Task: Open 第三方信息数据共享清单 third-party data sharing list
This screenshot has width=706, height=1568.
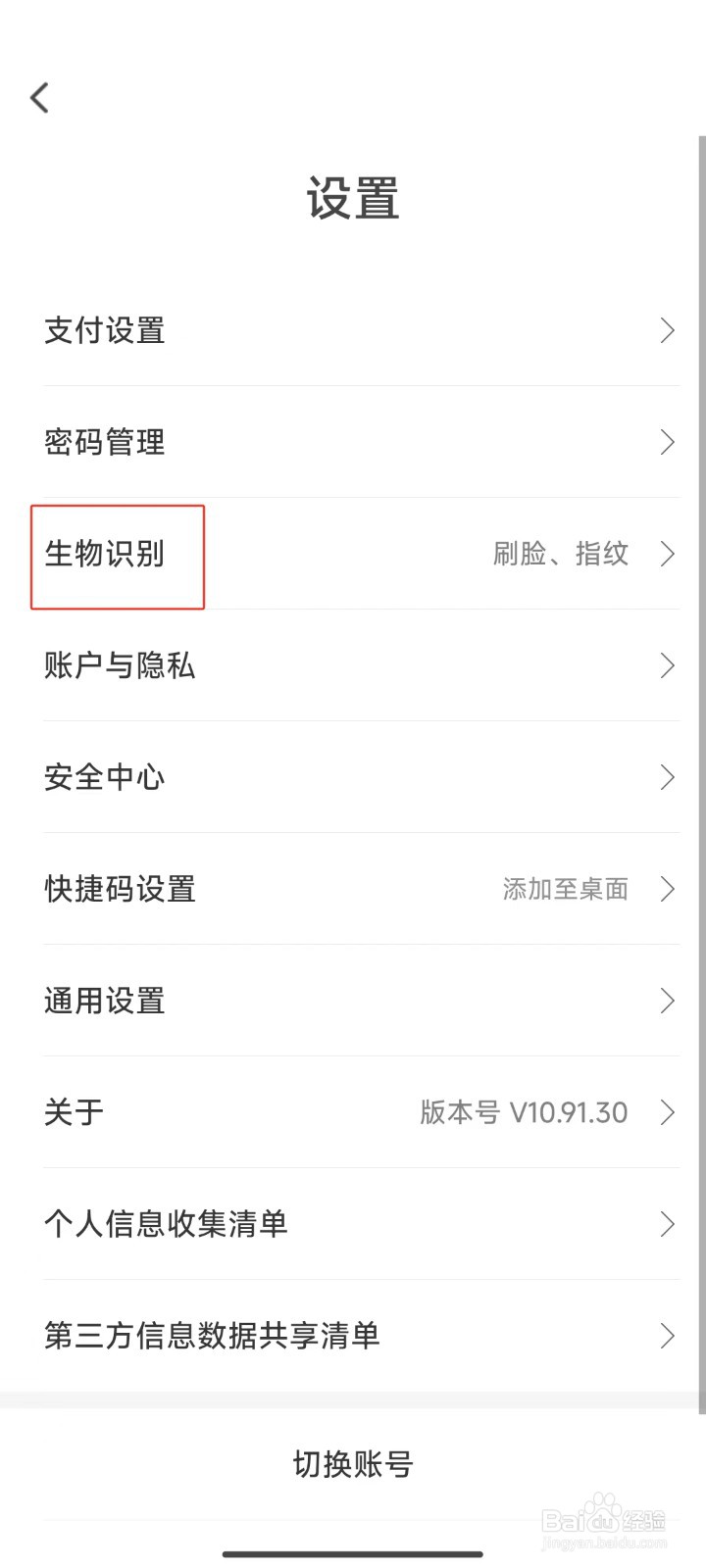Action: click(214, 1336)
